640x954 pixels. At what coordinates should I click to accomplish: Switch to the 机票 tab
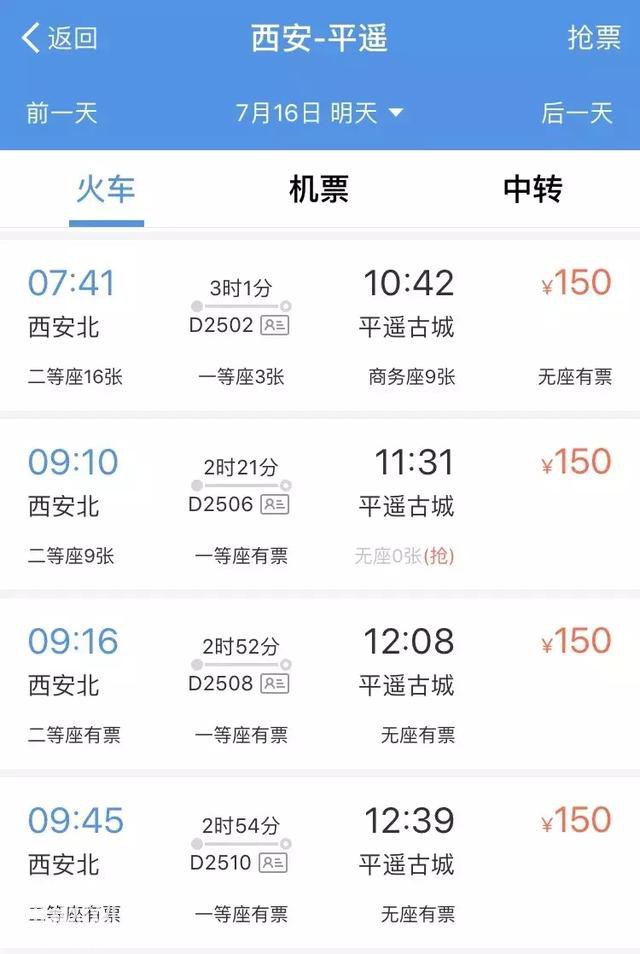point(319,190)
